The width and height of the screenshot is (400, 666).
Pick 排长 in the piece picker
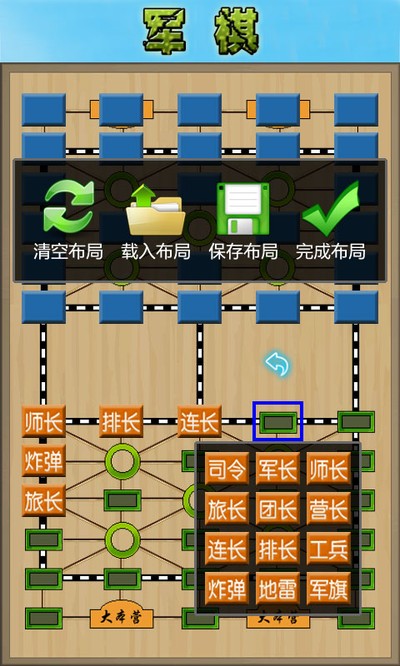pos(278,549)
